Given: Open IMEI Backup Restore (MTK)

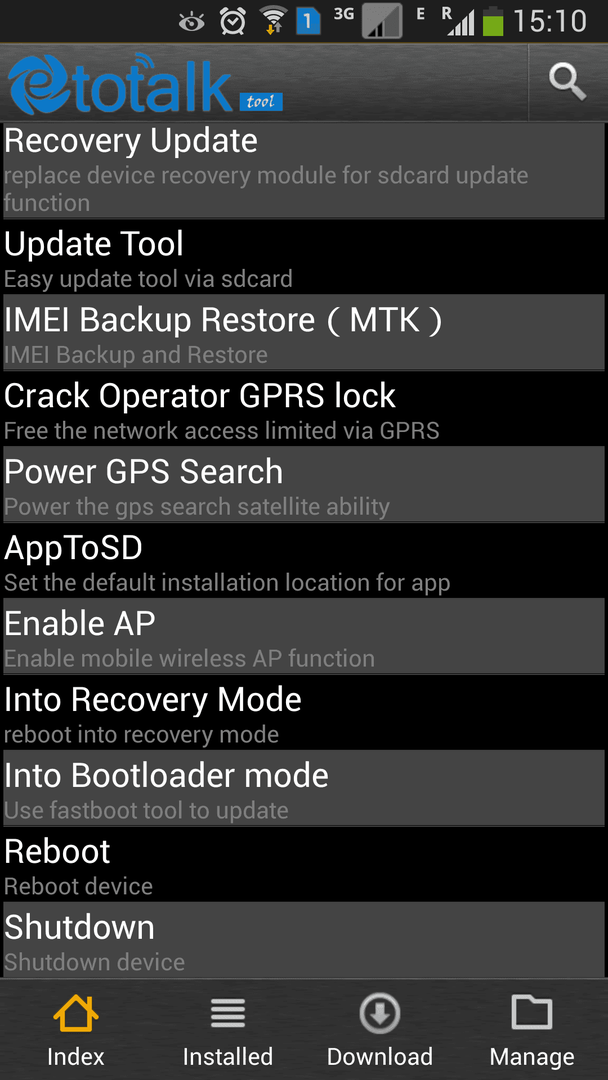Looking at the screenshot, I should click(304, 333).
